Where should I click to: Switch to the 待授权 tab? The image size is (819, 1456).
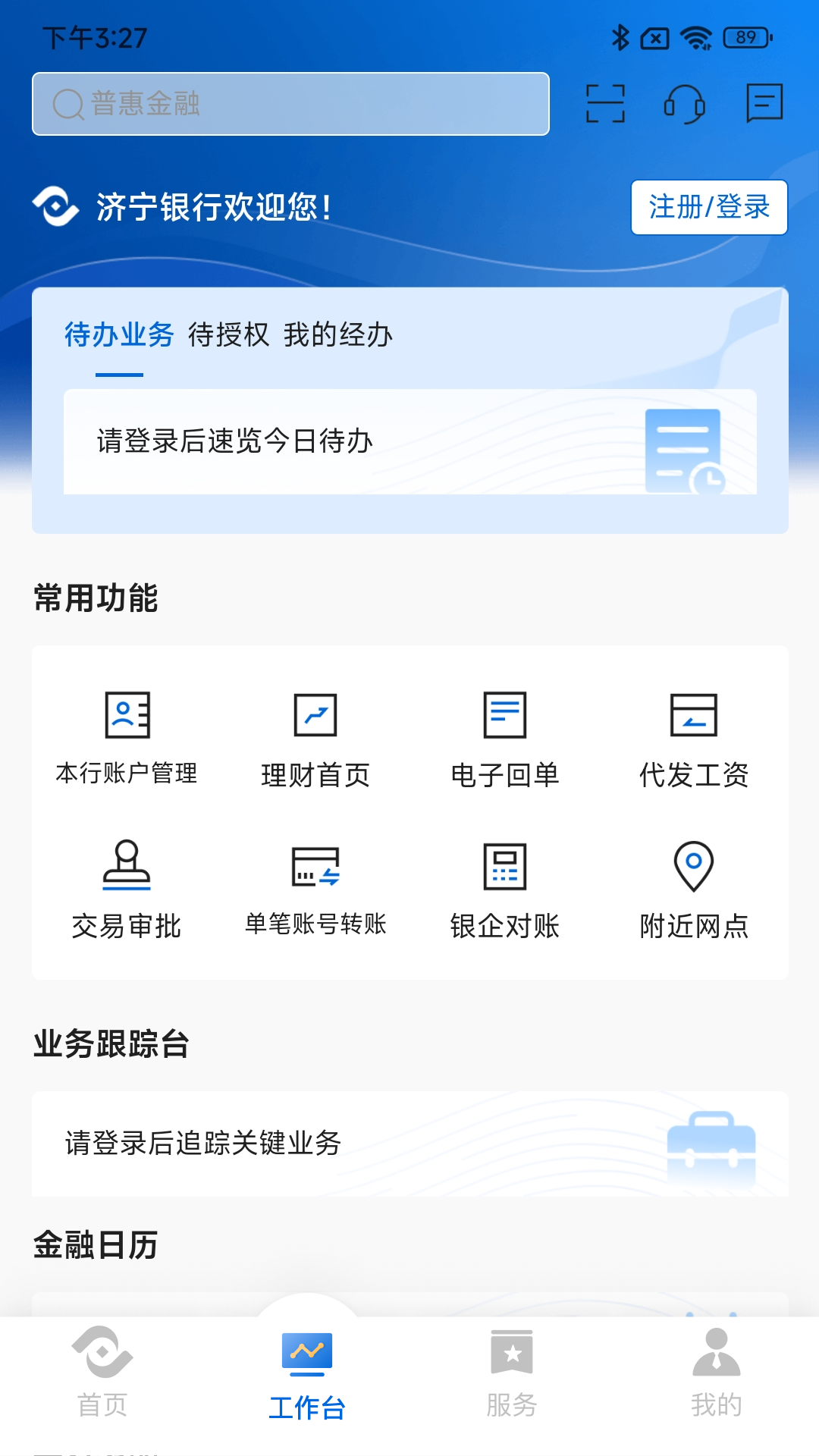(228, 334)
